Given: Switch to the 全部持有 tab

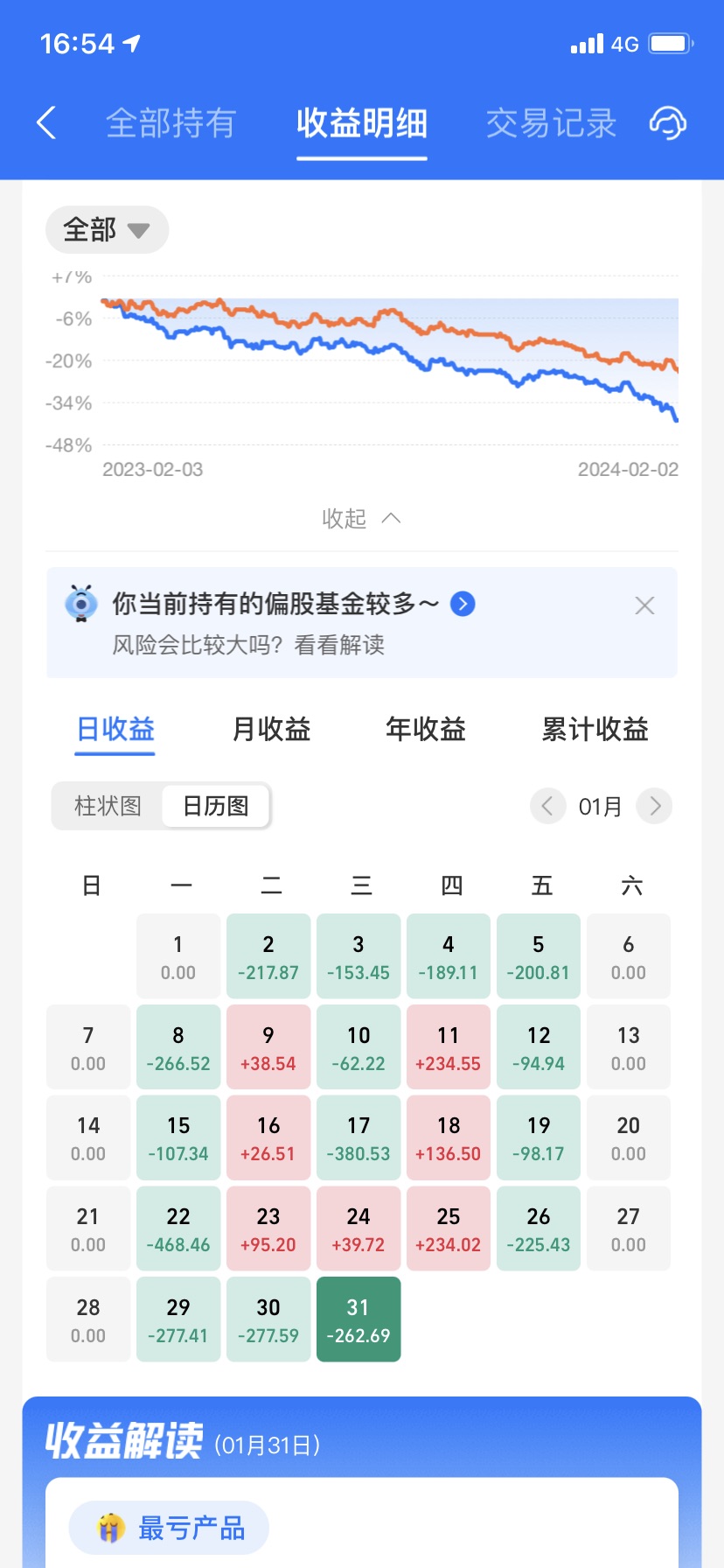Looking at the screenshot, I should point(171,123).
